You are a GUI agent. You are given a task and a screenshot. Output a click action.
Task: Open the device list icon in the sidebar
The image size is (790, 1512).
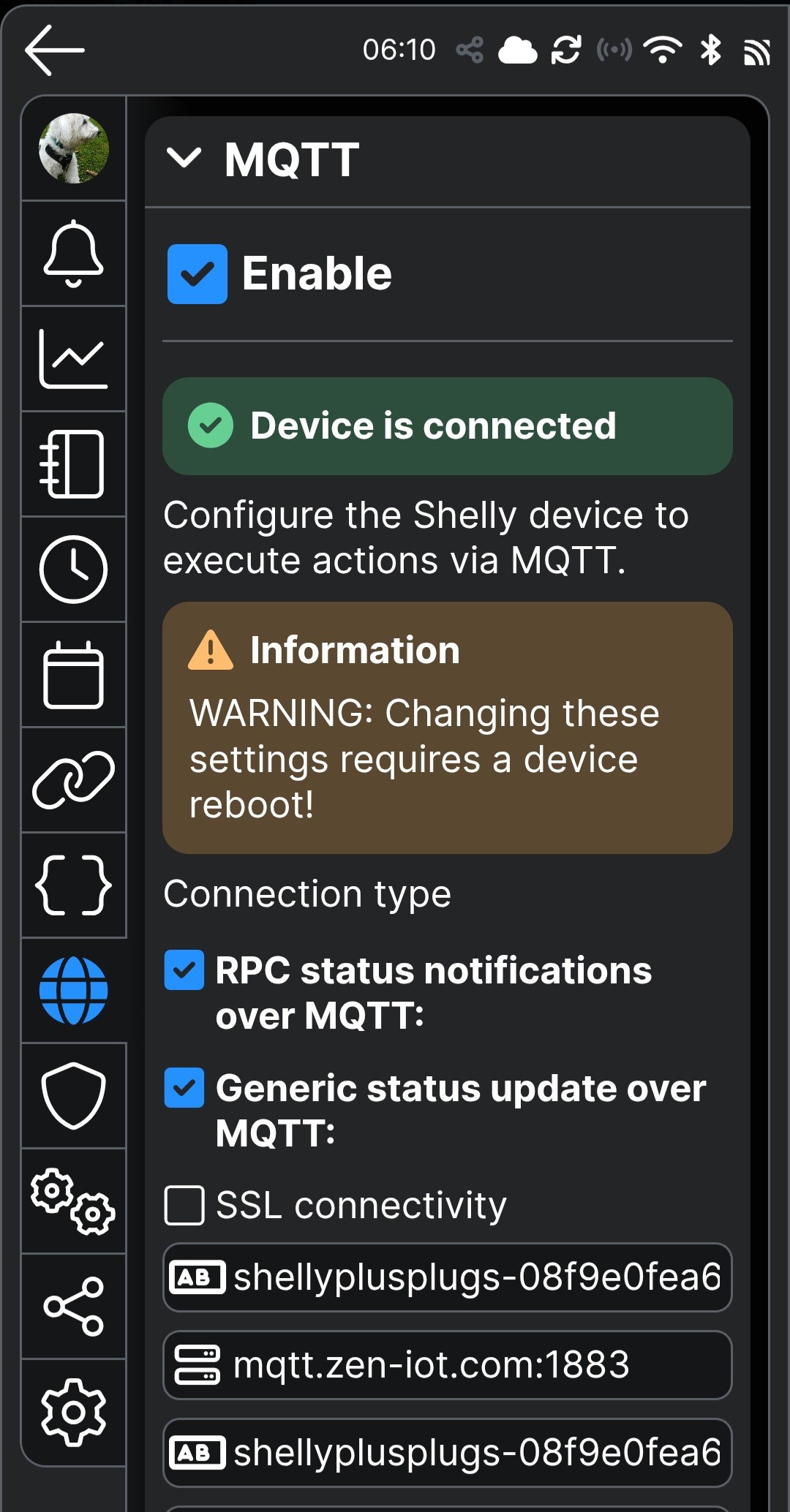pyautogui.click(x=74, y=464)
